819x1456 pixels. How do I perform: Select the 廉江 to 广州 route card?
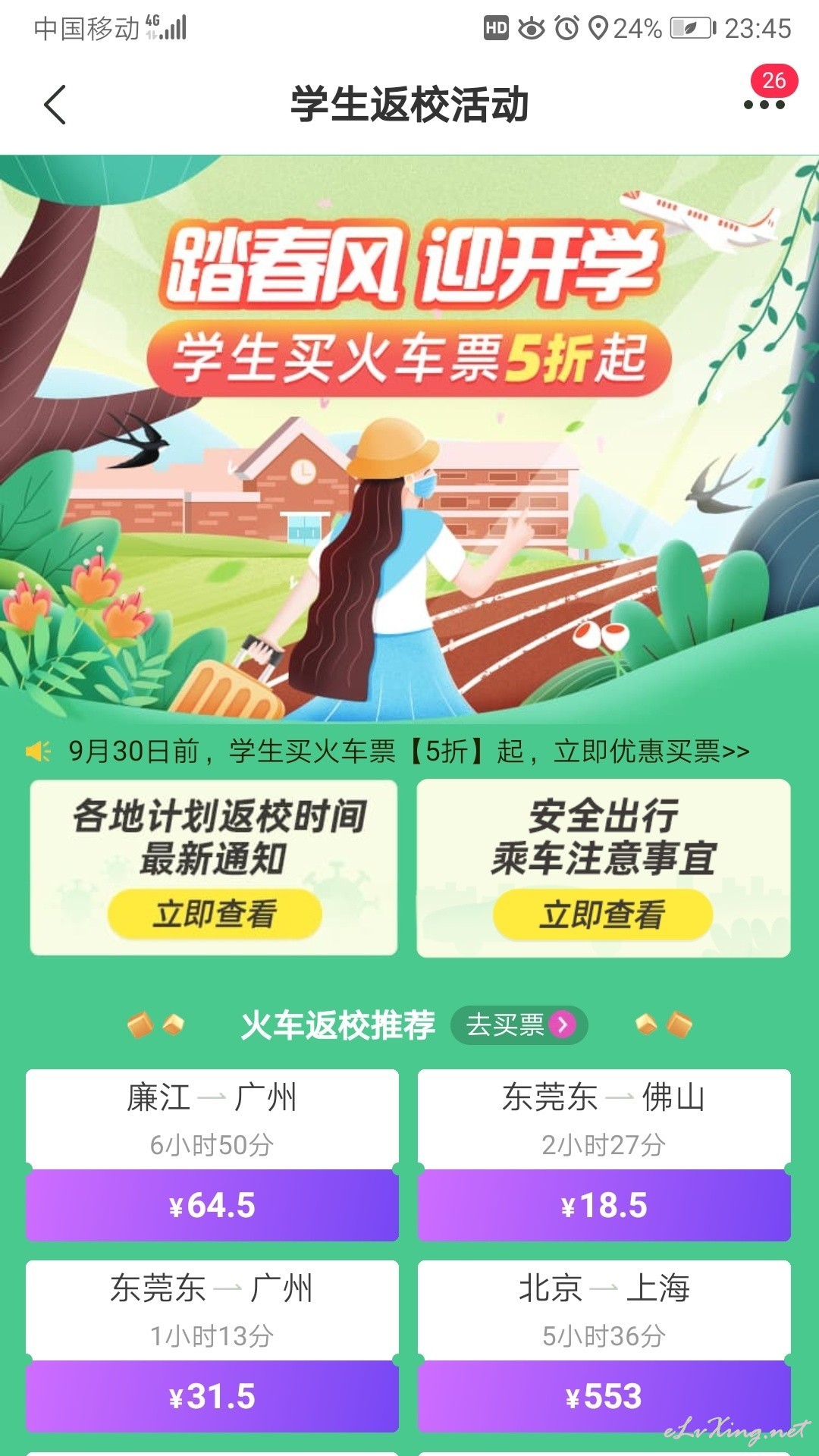212,1155
